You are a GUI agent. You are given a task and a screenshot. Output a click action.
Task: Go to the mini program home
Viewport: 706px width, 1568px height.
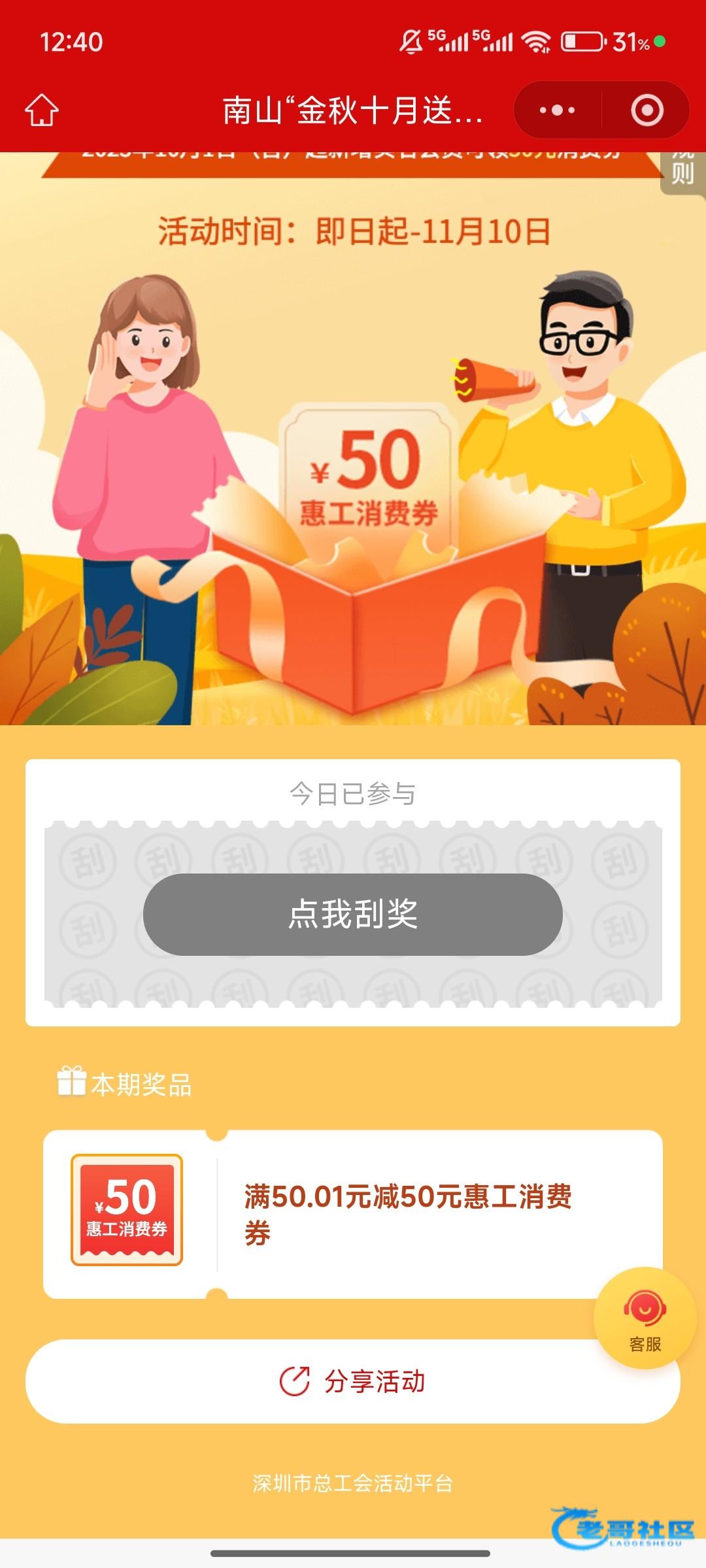[x=42, y=110]
